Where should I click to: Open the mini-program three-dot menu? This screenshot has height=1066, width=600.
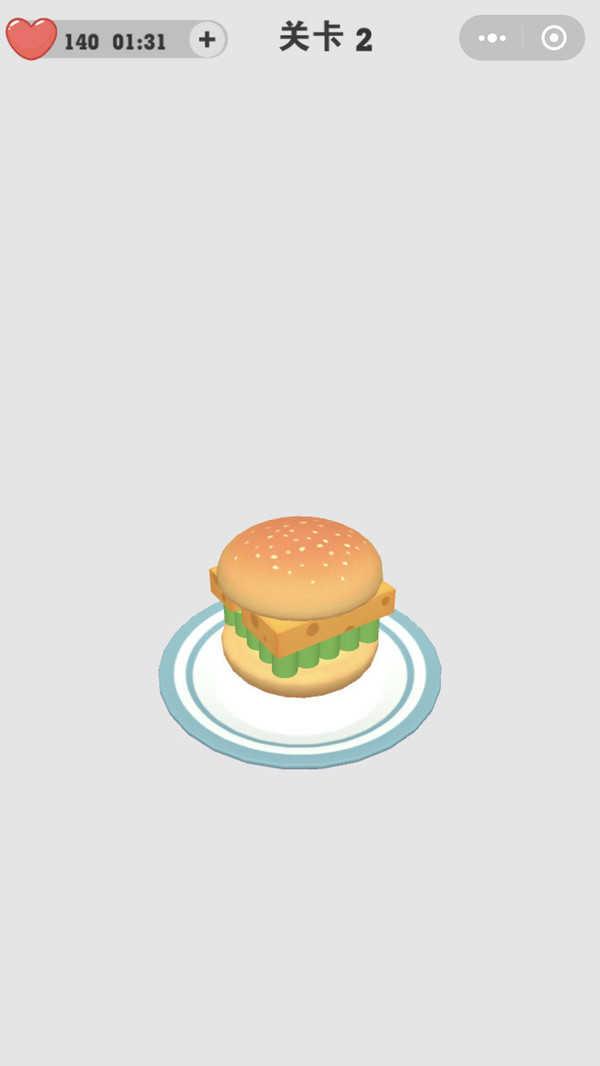(x=492, y=38)
